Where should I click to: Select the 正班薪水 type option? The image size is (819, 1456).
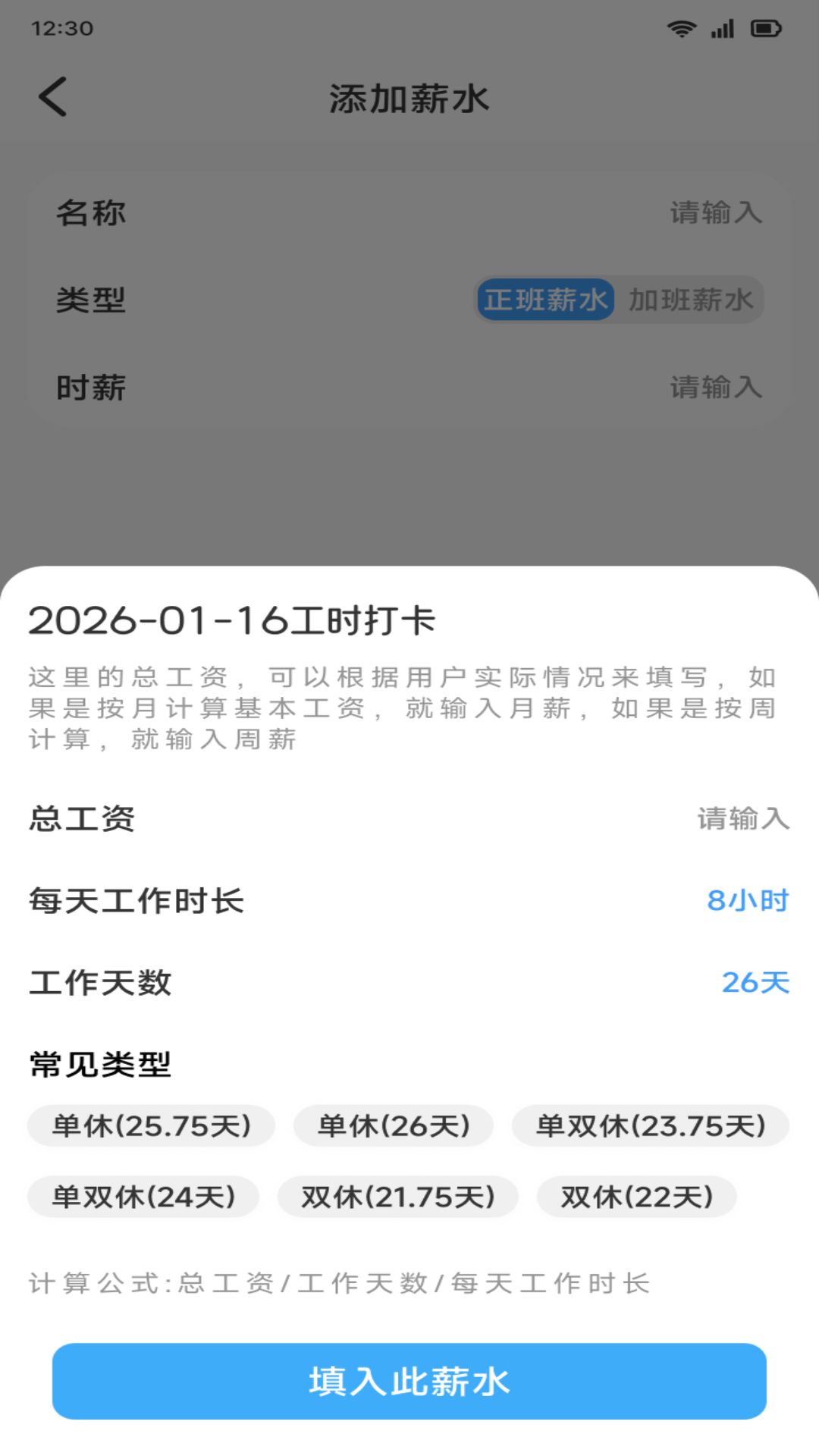click(x=544, y=300)
